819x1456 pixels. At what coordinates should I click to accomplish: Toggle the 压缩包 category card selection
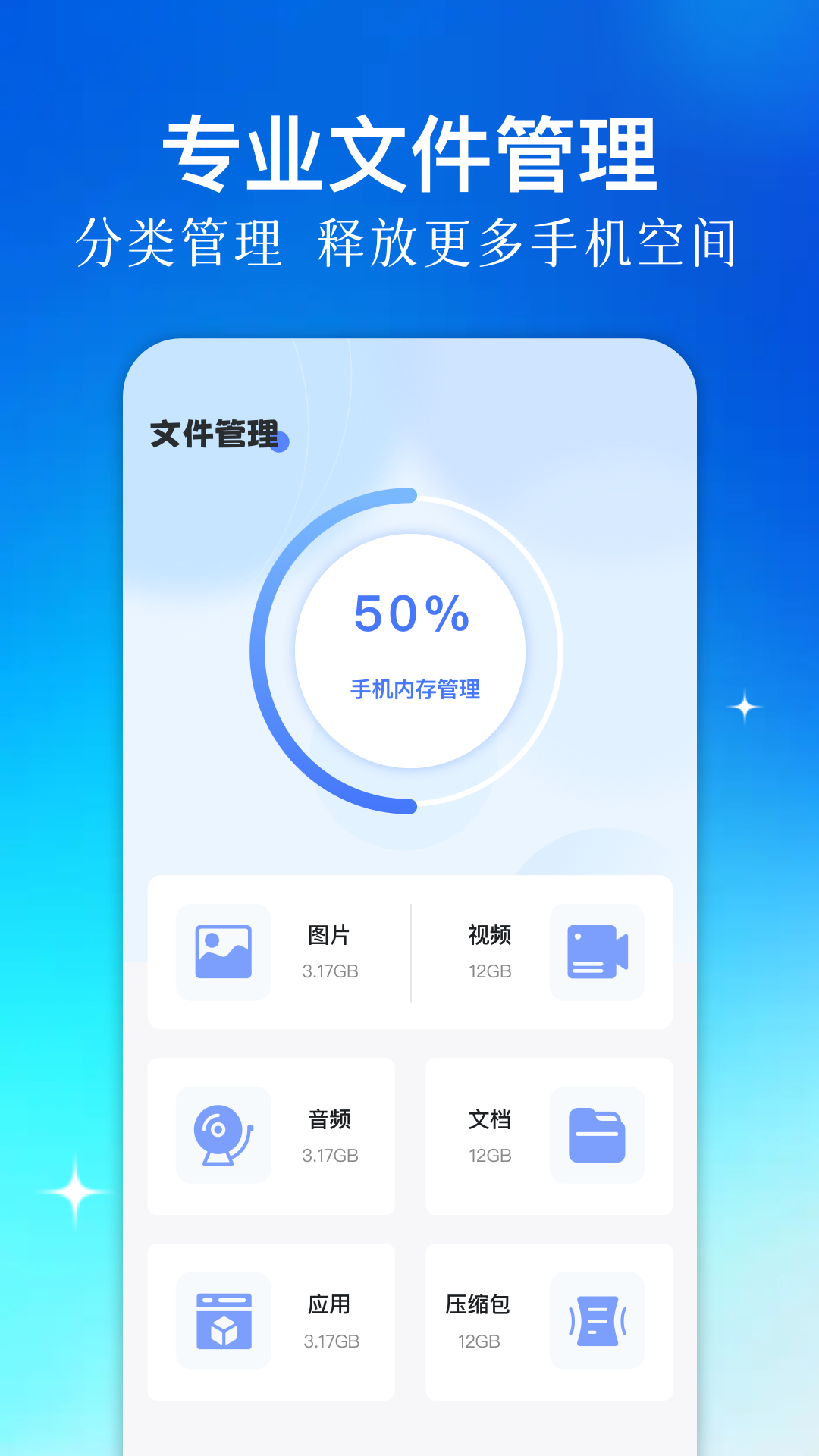[x=548, y=1319]
